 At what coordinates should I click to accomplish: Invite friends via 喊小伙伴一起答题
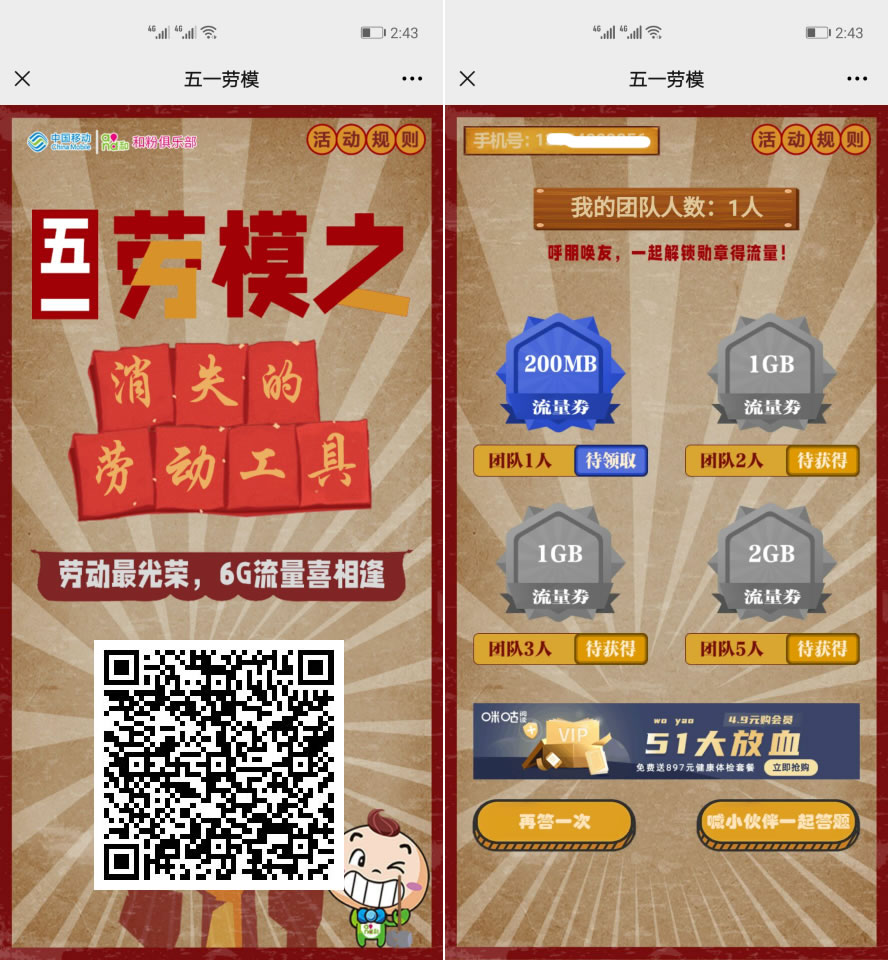point(778,822)
